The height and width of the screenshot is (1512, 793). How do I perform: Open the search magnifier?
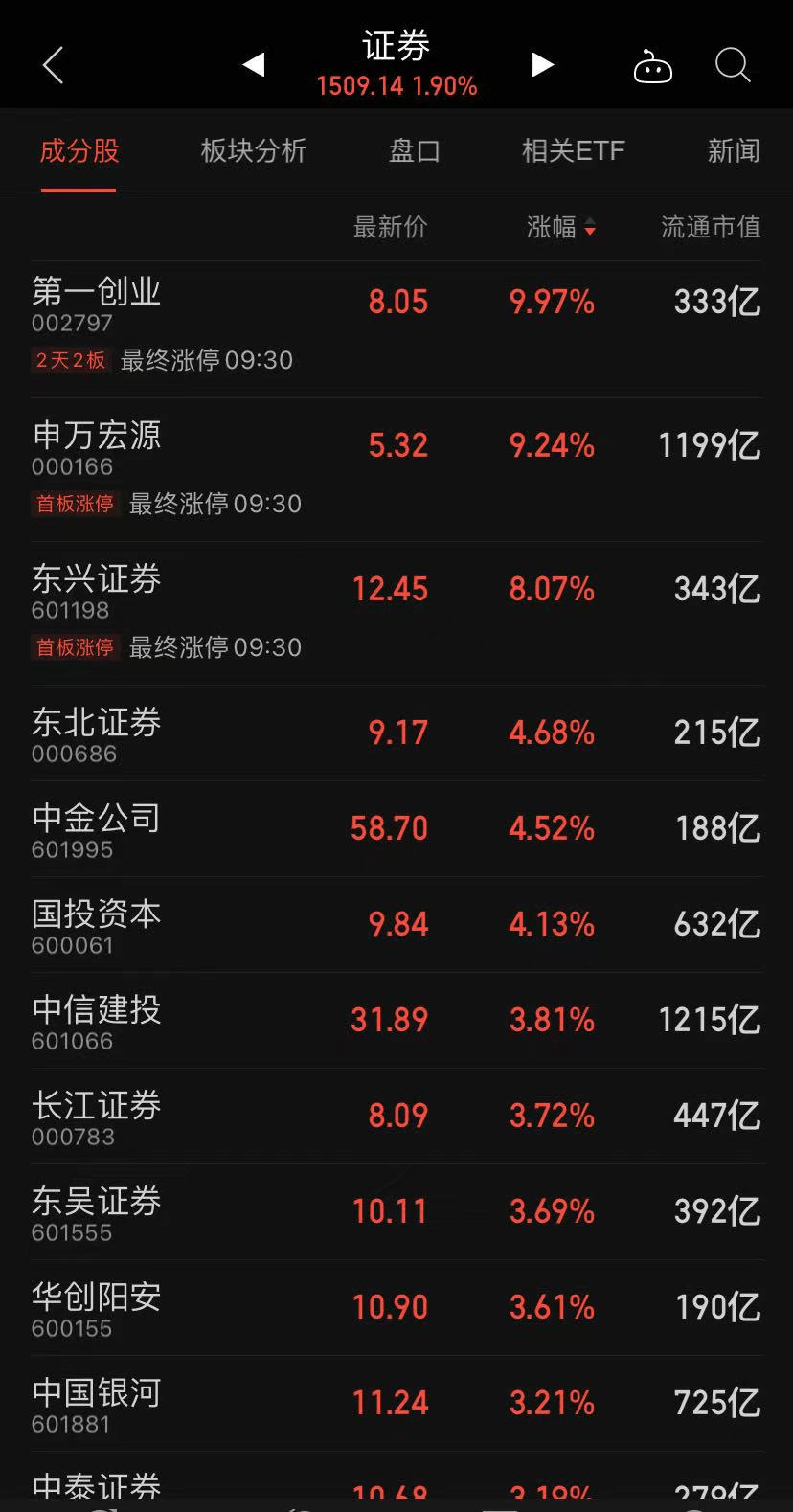(x=733, y=65)
